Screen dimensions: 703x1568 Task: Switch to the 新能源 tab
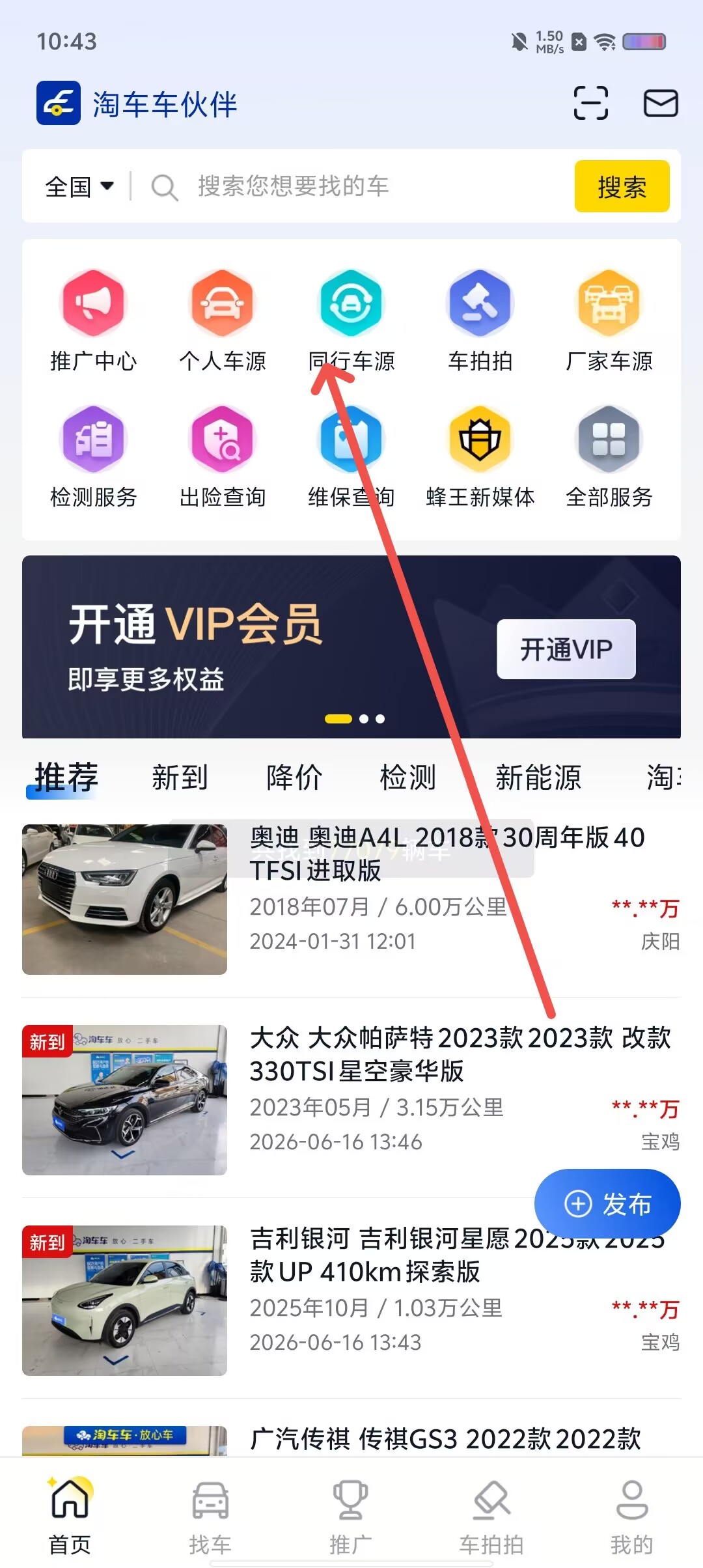pyautogui.click(x=538, y=777)
